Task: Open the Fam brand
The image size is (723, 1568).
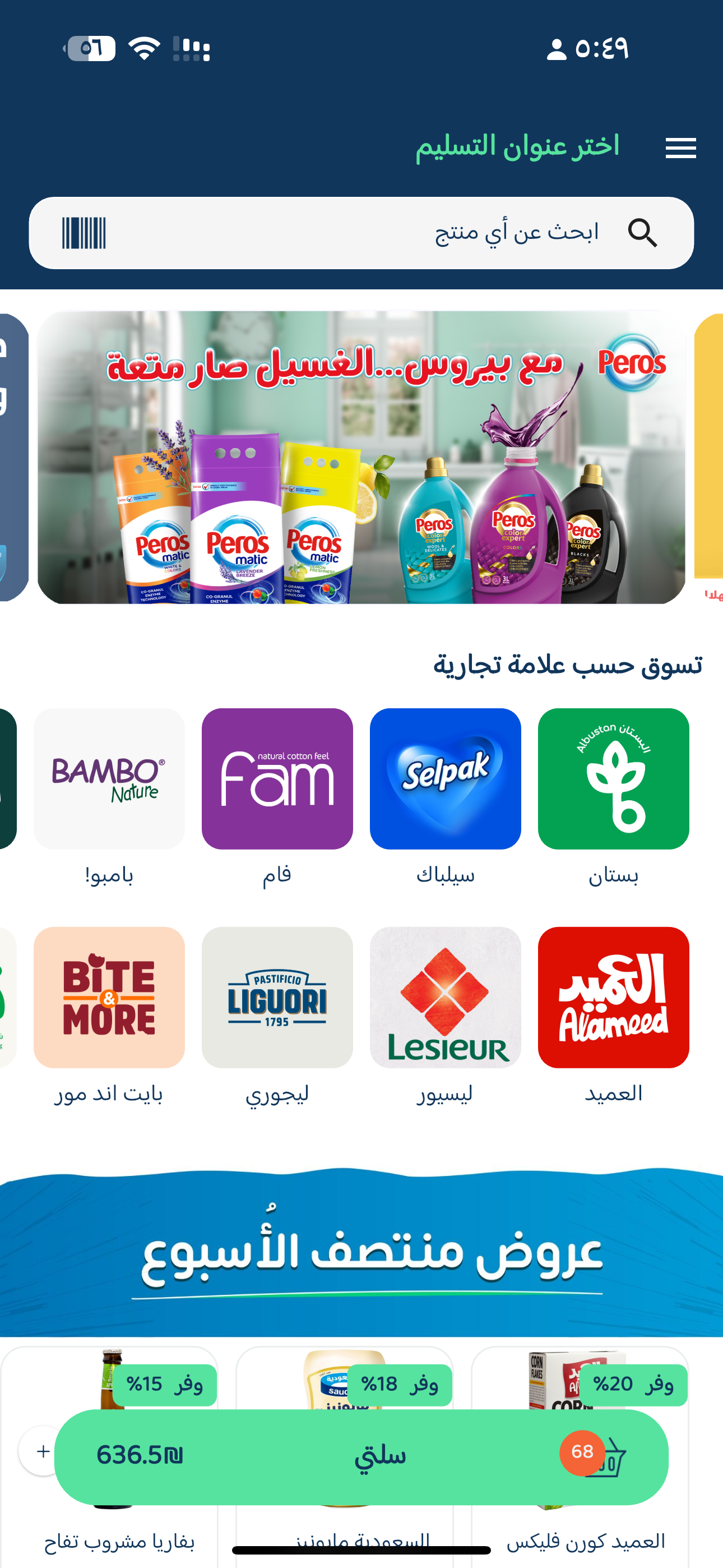Action: [277, 778]
